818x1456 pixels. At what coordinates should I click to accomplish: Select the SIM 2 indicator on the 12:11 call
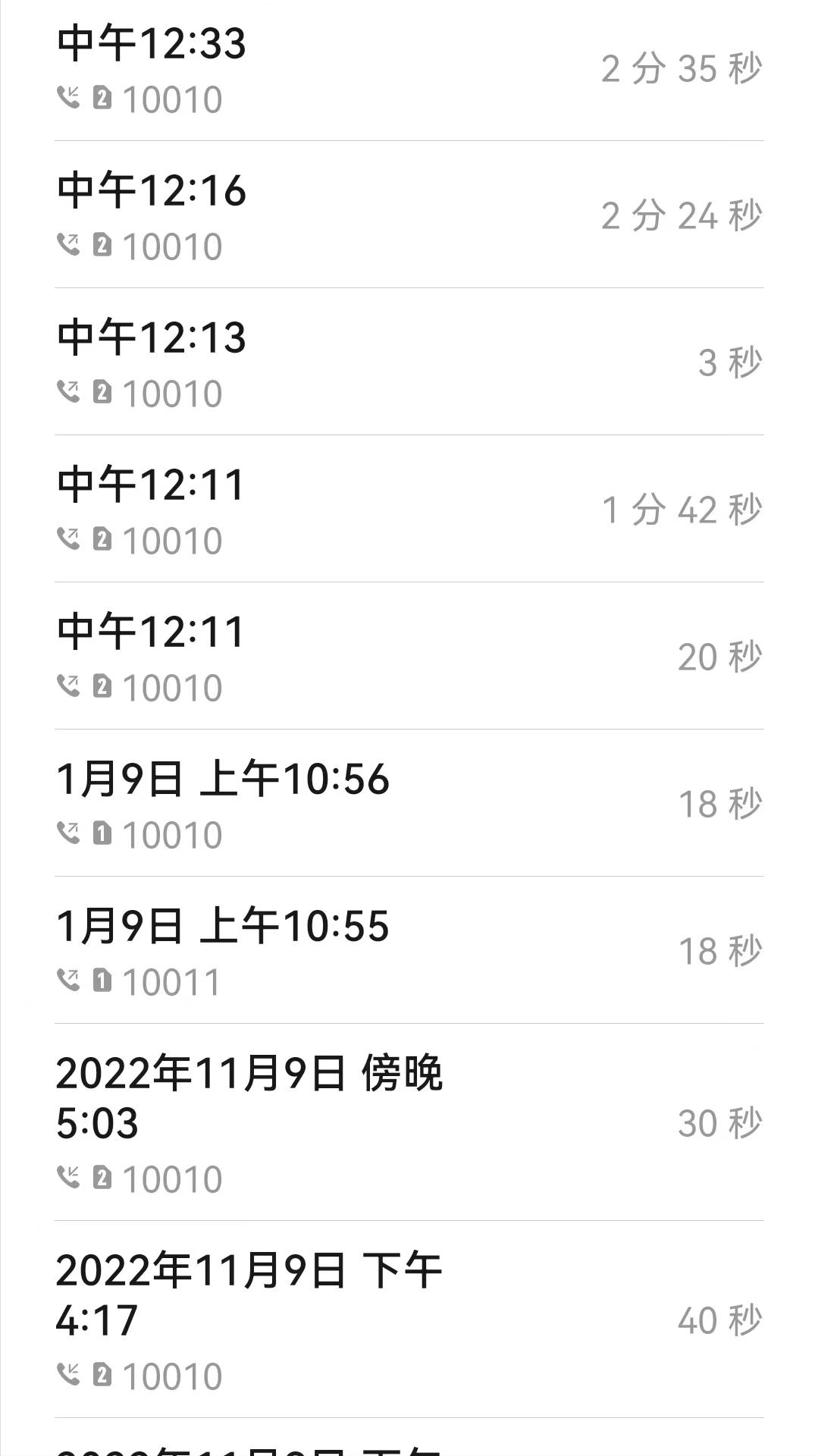click(103, 540)
